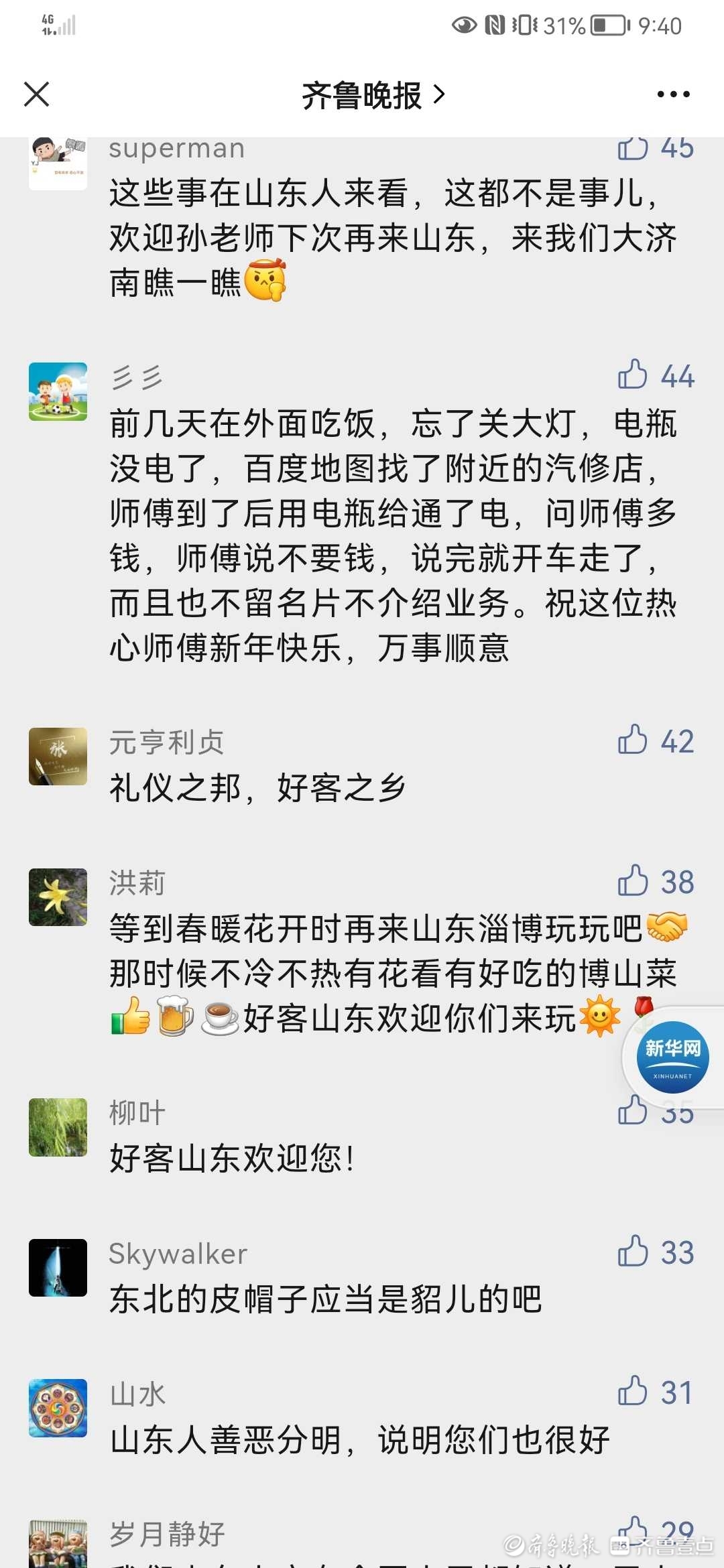The image size is (724, 1568).
Task: Like the comment from 山水
Action: click(x=633, y=1392)
